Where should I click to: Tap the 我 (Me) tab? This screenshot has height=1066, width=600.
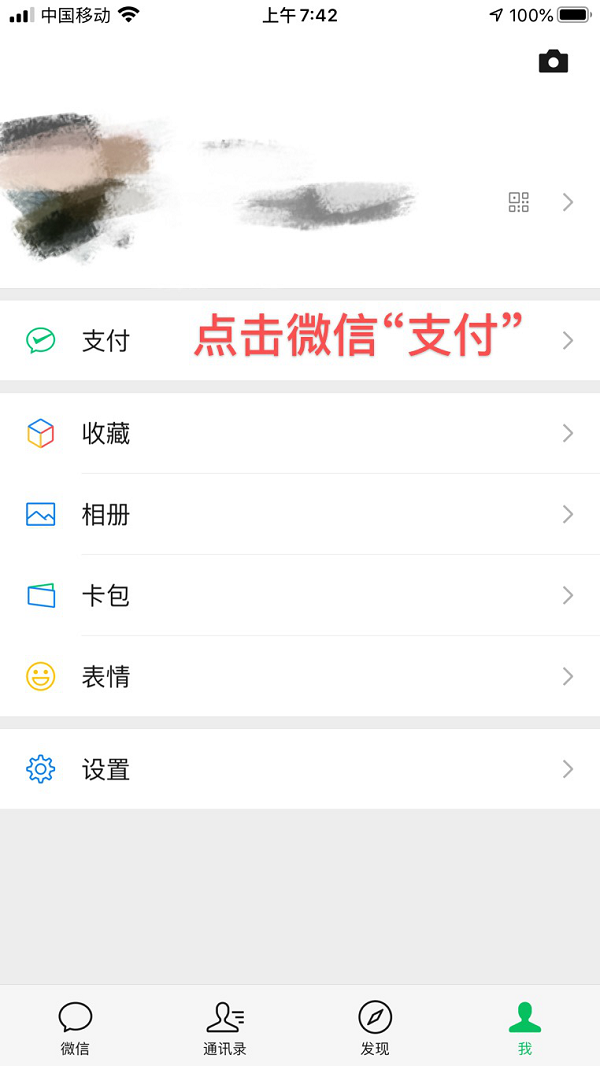point(525,1027)
